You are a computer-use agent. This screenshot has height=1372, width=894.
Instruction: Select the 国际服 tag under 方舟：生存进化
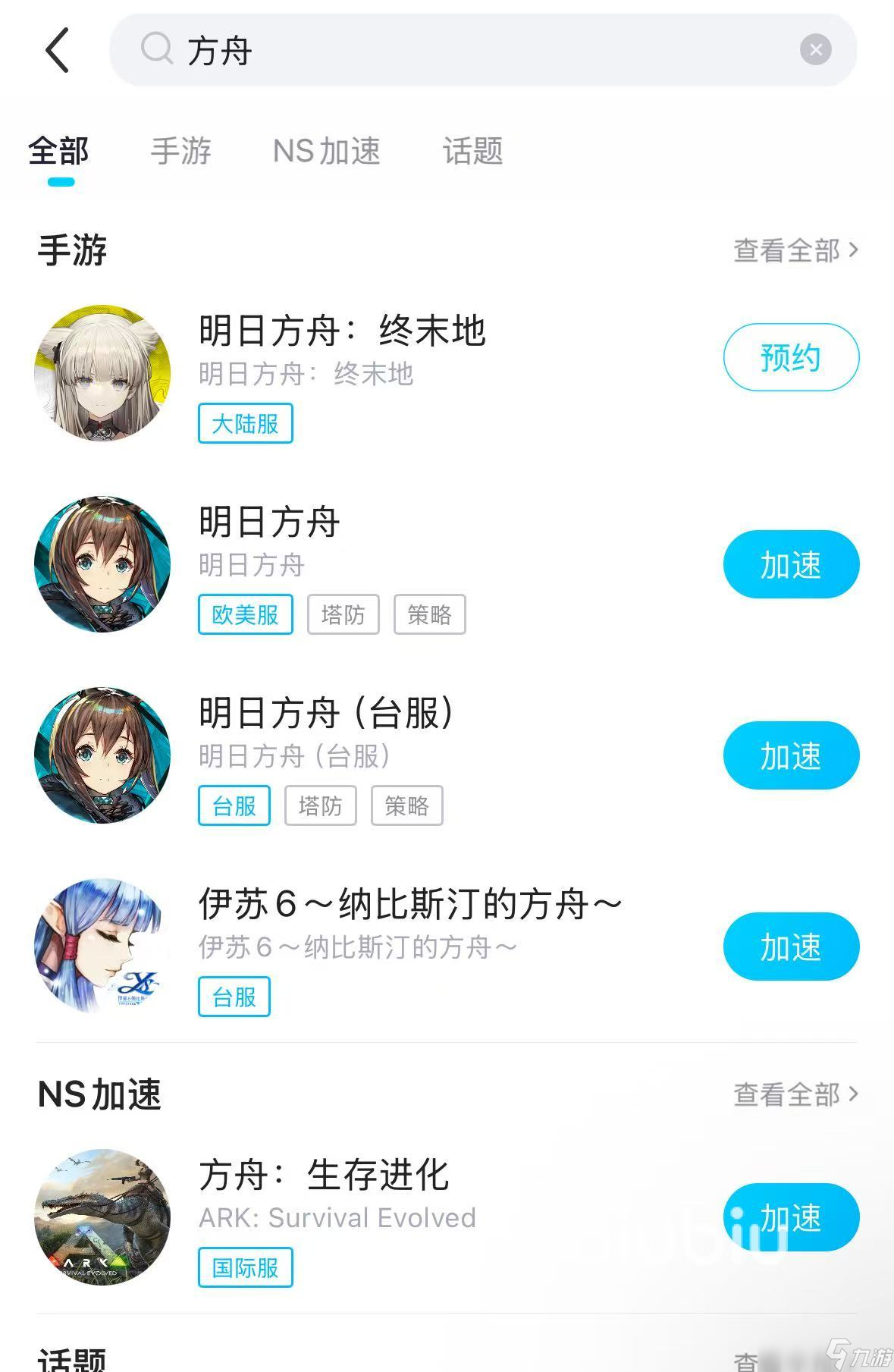pyautogui.click(x=244, y=1269)
